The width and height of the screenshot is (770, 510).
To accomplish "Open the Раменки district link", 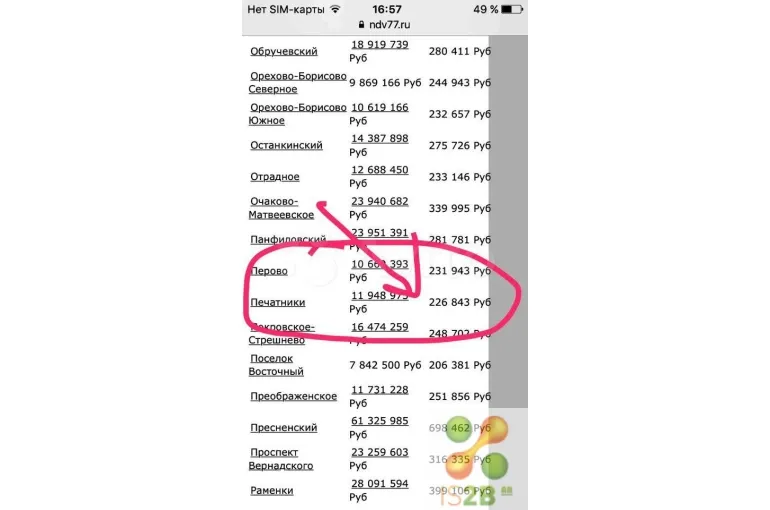I will (272, 490).
